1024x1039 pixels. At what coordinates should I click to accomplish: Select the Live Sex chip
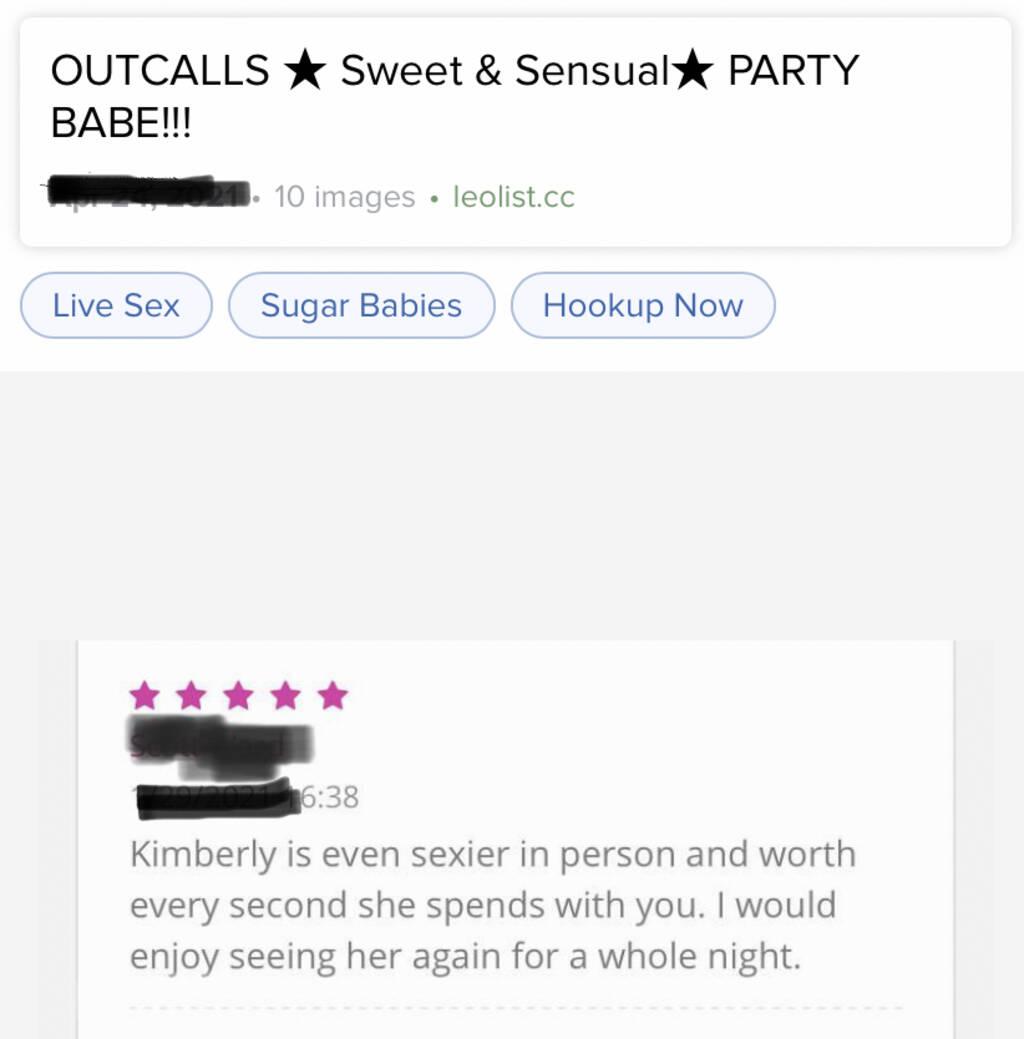click(116, 305)
